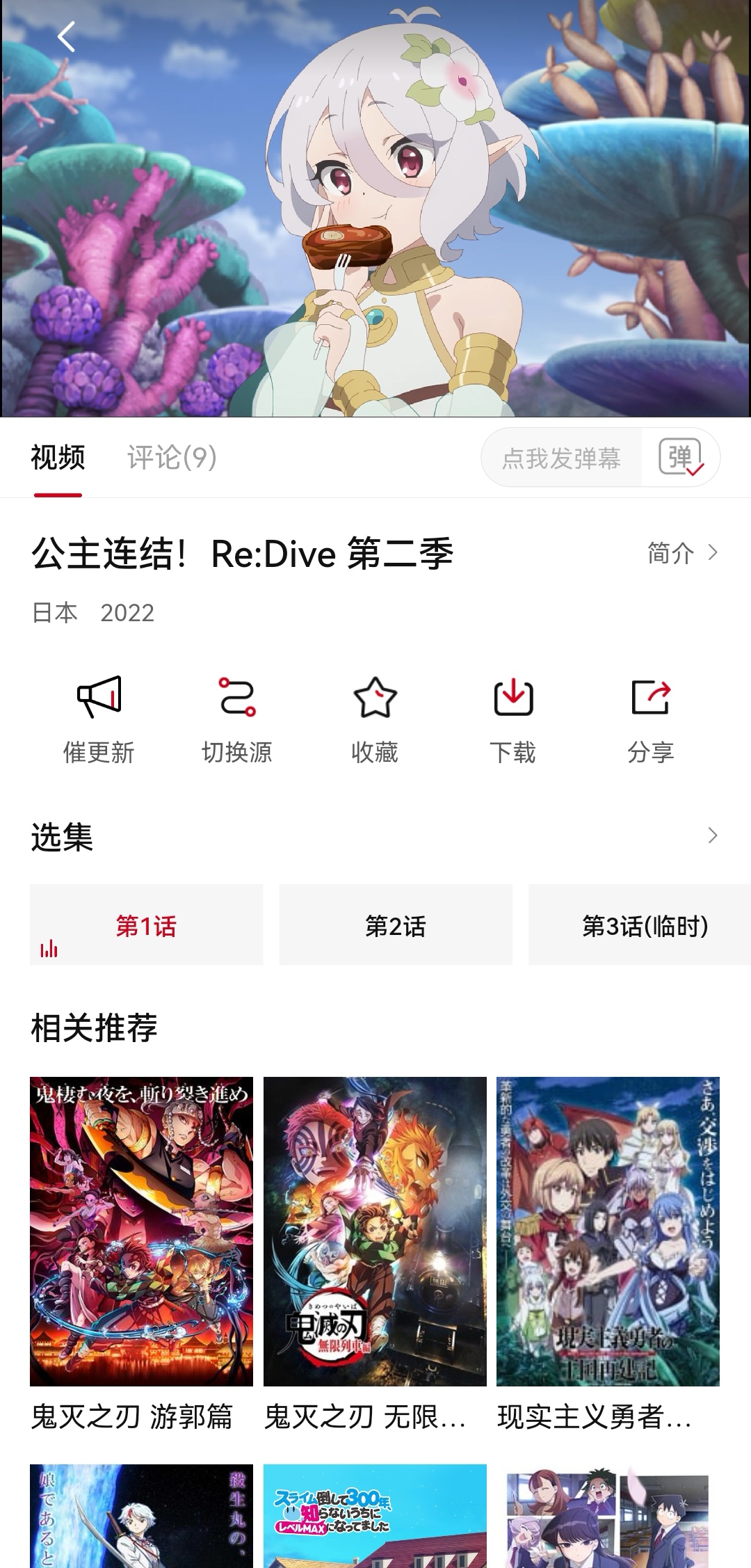
Task: Select the 切换源 (switch source) icon
Action: click(236, 704)
